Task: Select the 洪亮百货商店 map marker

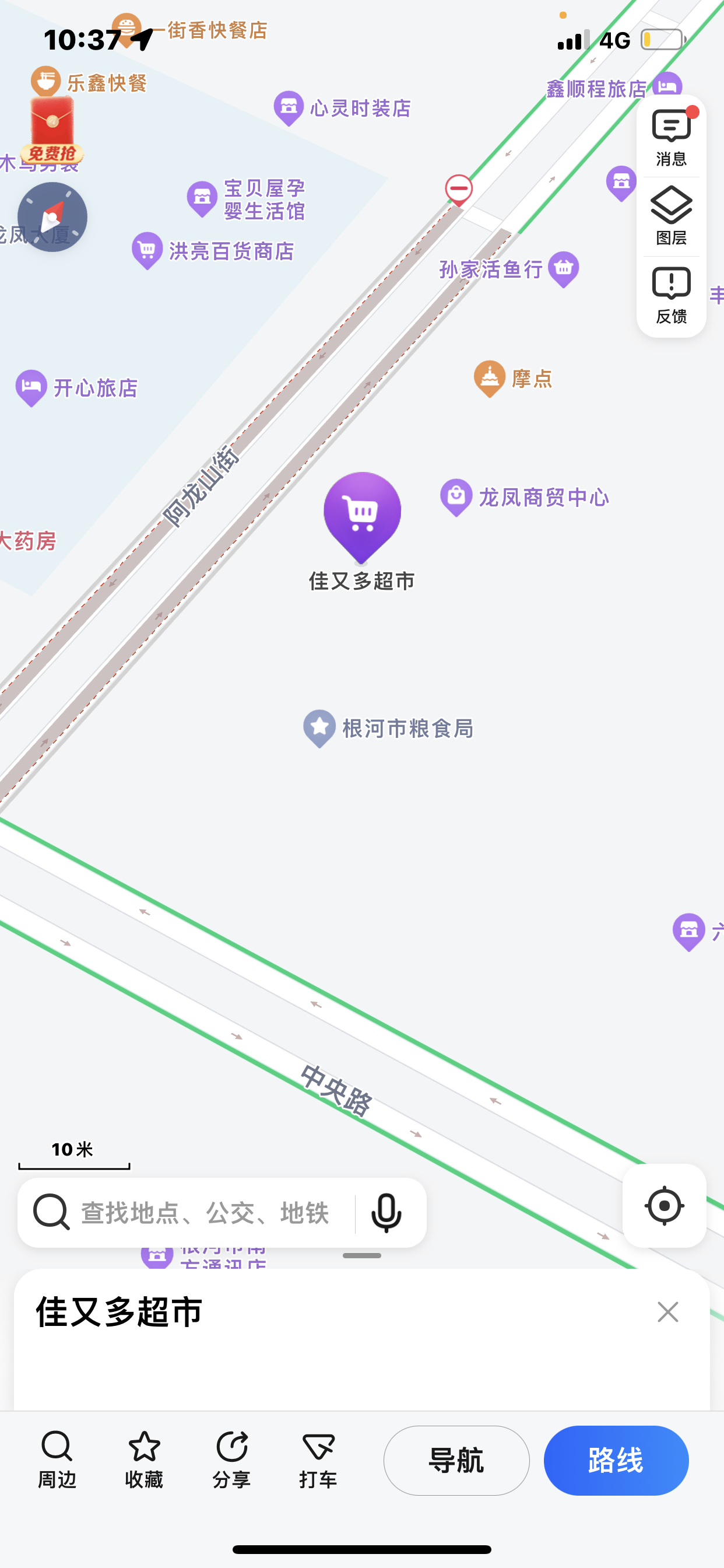Action: (x=147, y=250)
